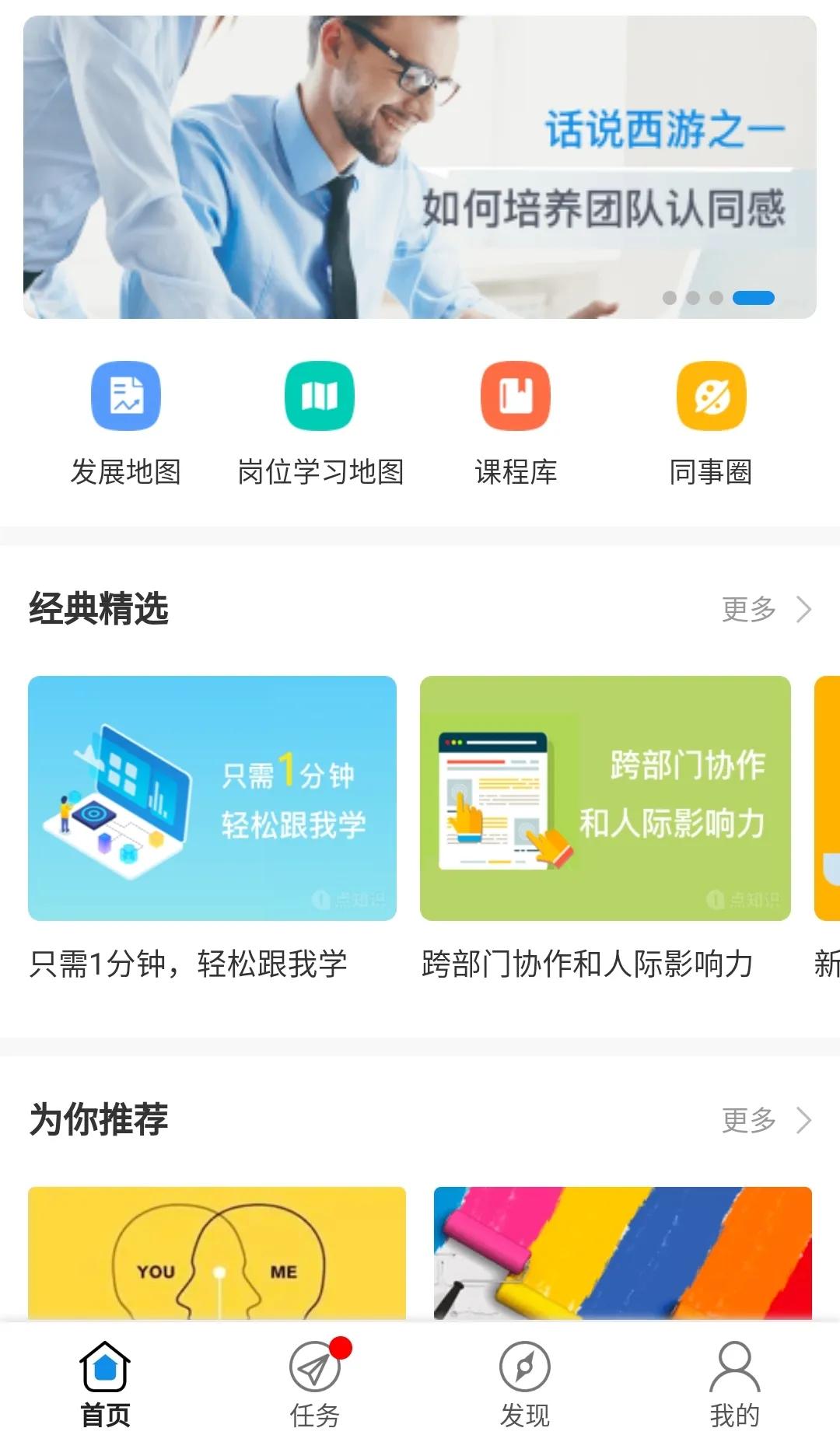Open the 发展地图 icon
This screenshot has width=840, height=1435.
tap(126, 396)
